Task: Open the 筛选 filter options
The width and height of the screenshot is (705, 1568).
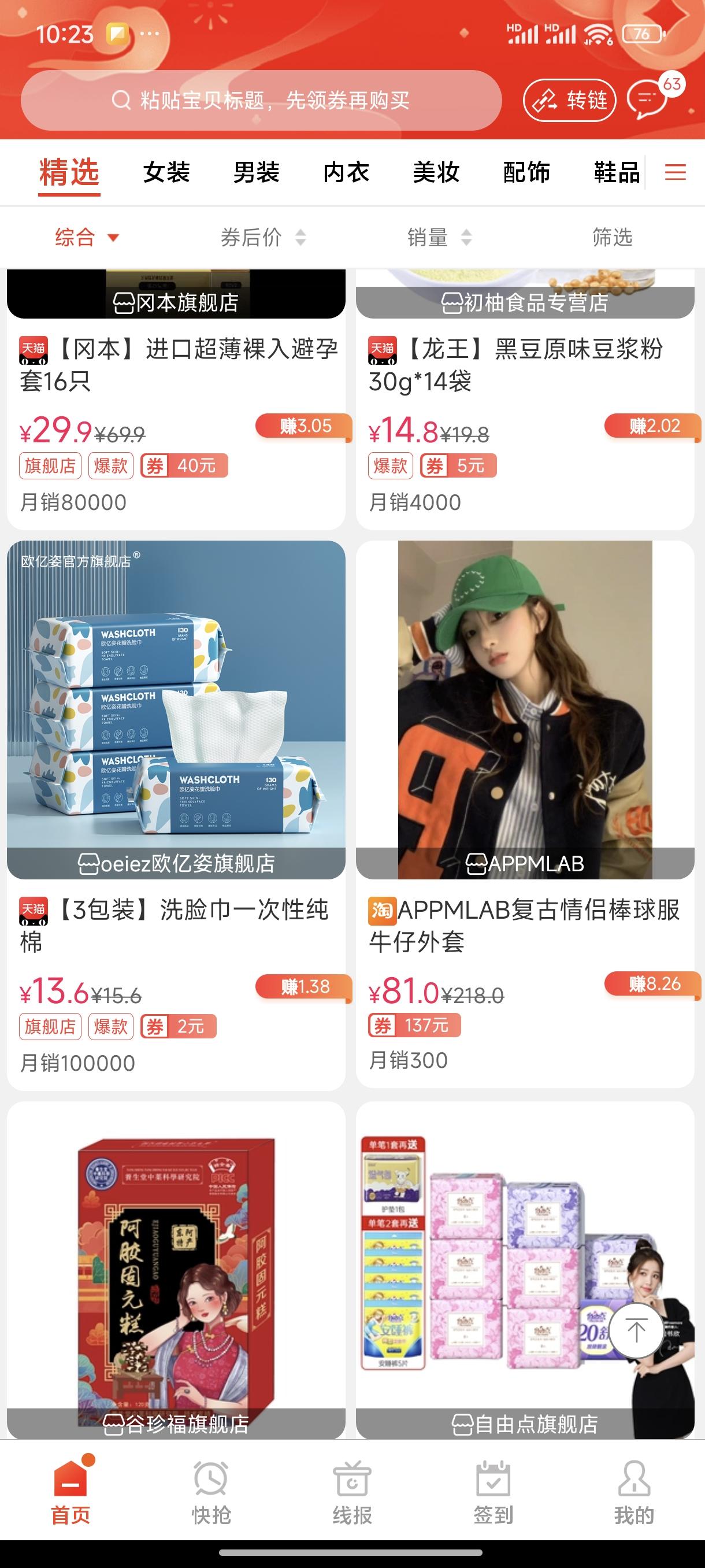Action: click(612, 237)
